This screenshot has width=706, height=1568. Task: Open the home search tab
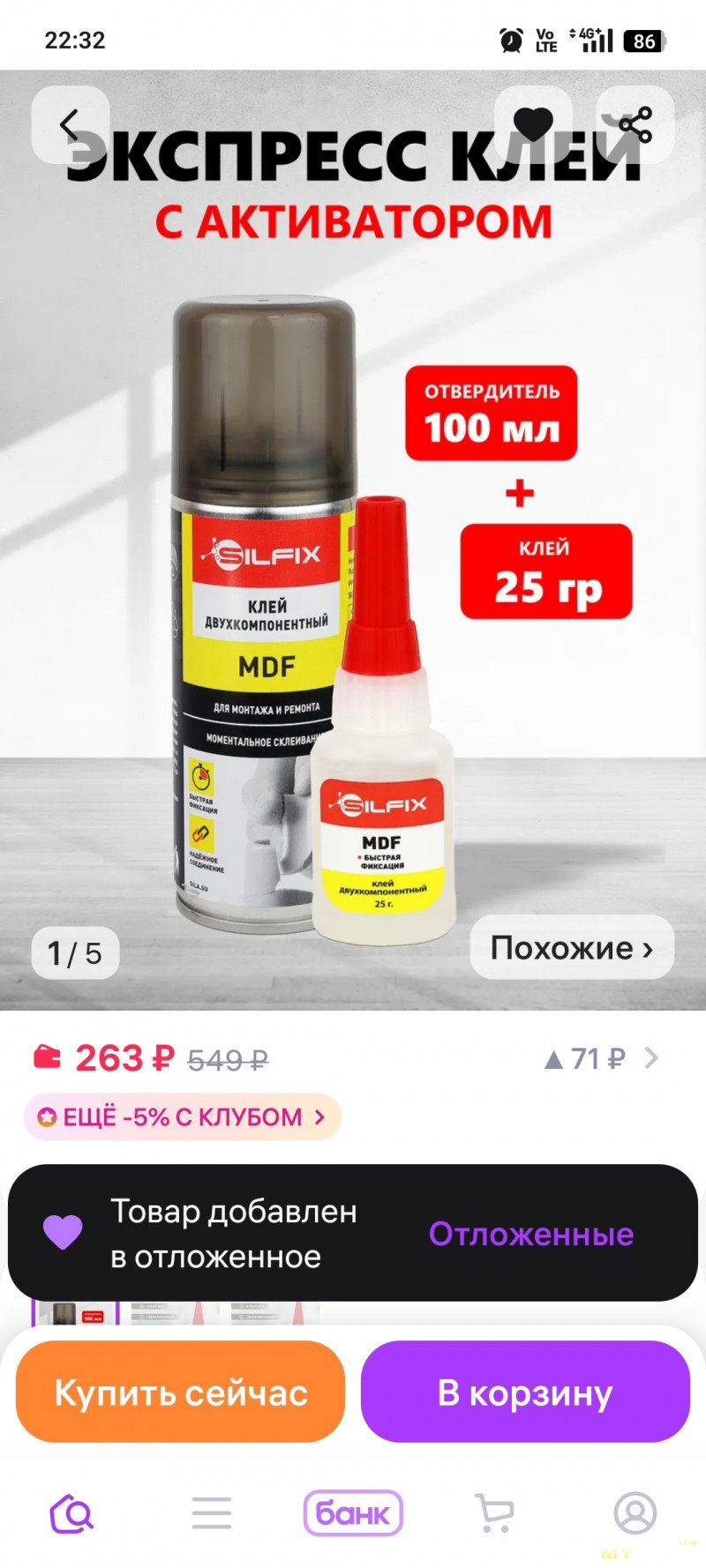71,1513
